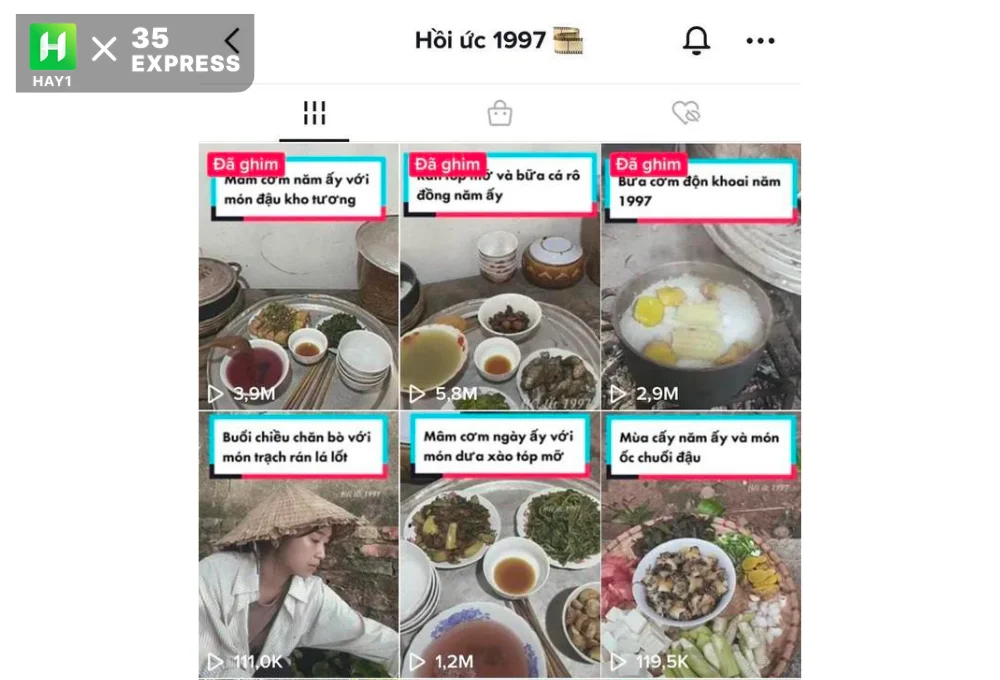
Task: Open video about món đậu kho tương
Action: [298, 290]
